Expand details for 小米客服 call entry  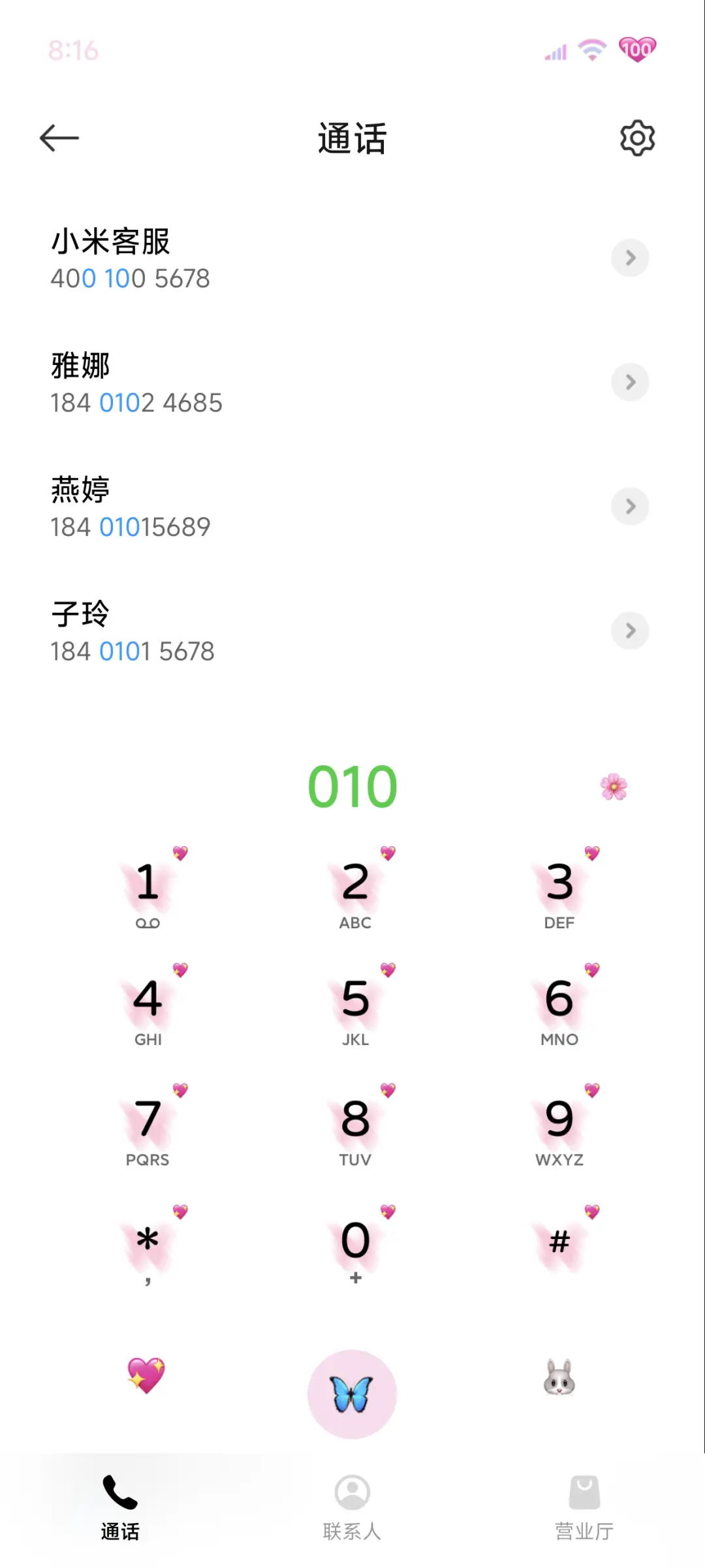point(630,259)
